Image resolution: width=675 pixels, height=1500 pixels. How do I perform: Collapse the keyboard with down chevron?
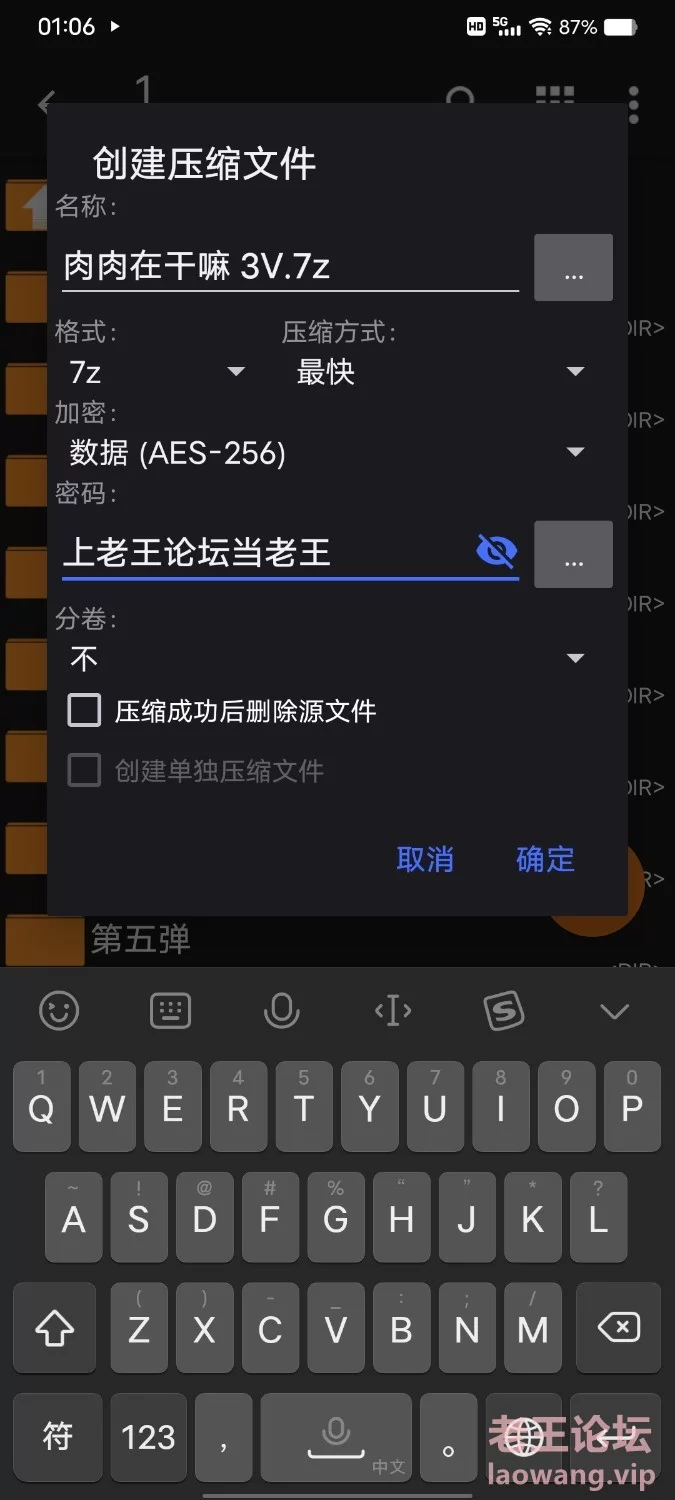614,1011
